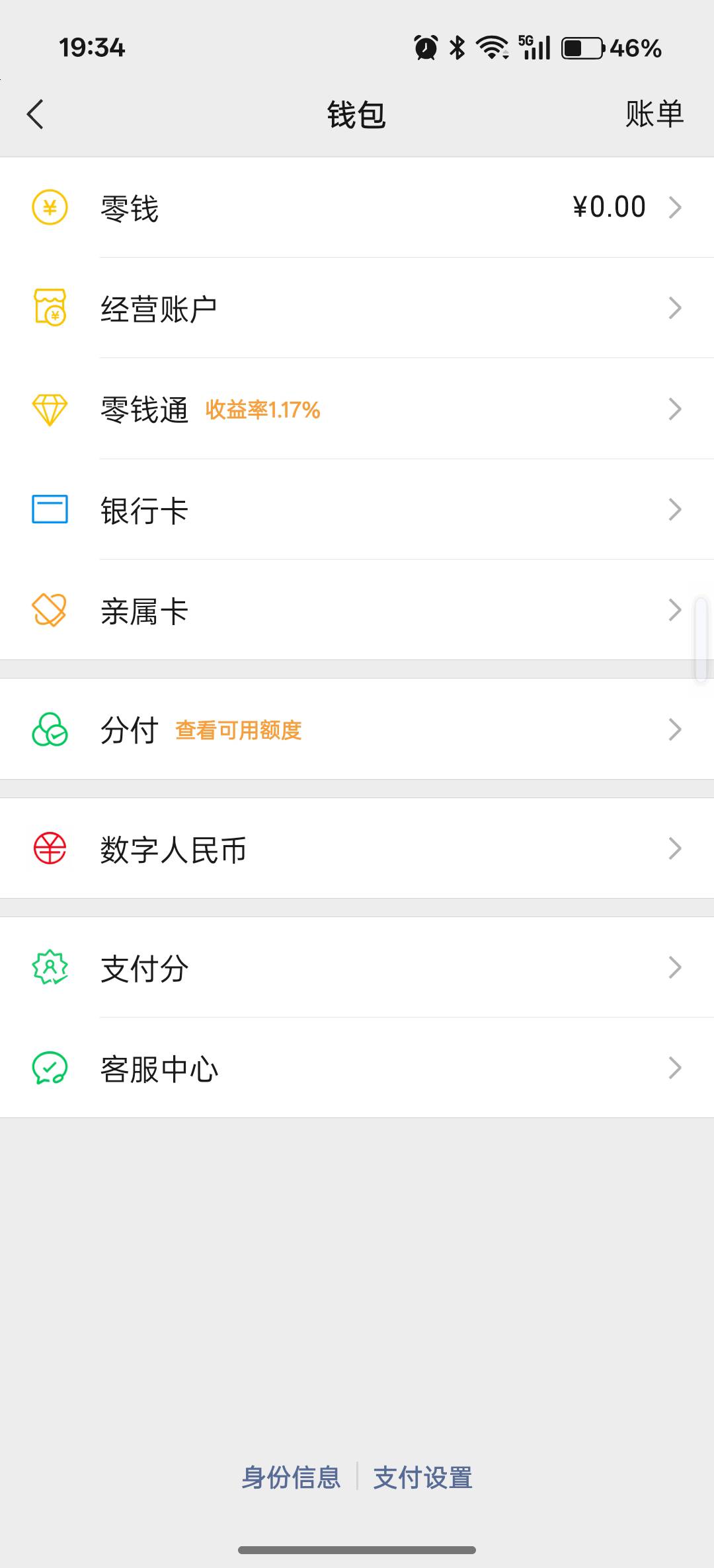Open the 银行卡 row
Screen dimensions: 714x1568
click(x=357, y=509)
